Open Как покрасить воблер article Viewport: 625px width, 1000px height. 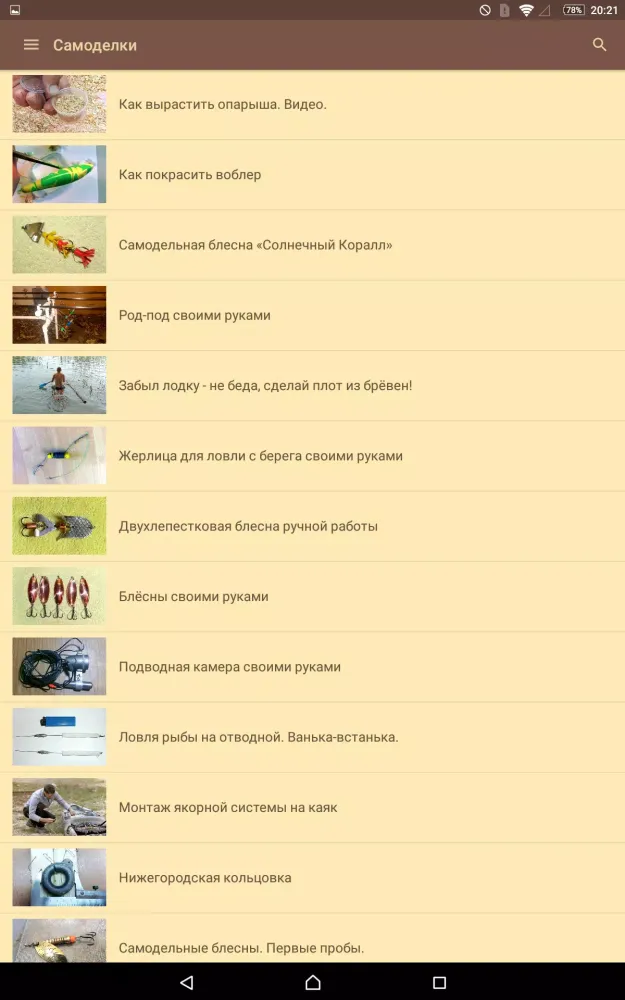coord(190,175)
